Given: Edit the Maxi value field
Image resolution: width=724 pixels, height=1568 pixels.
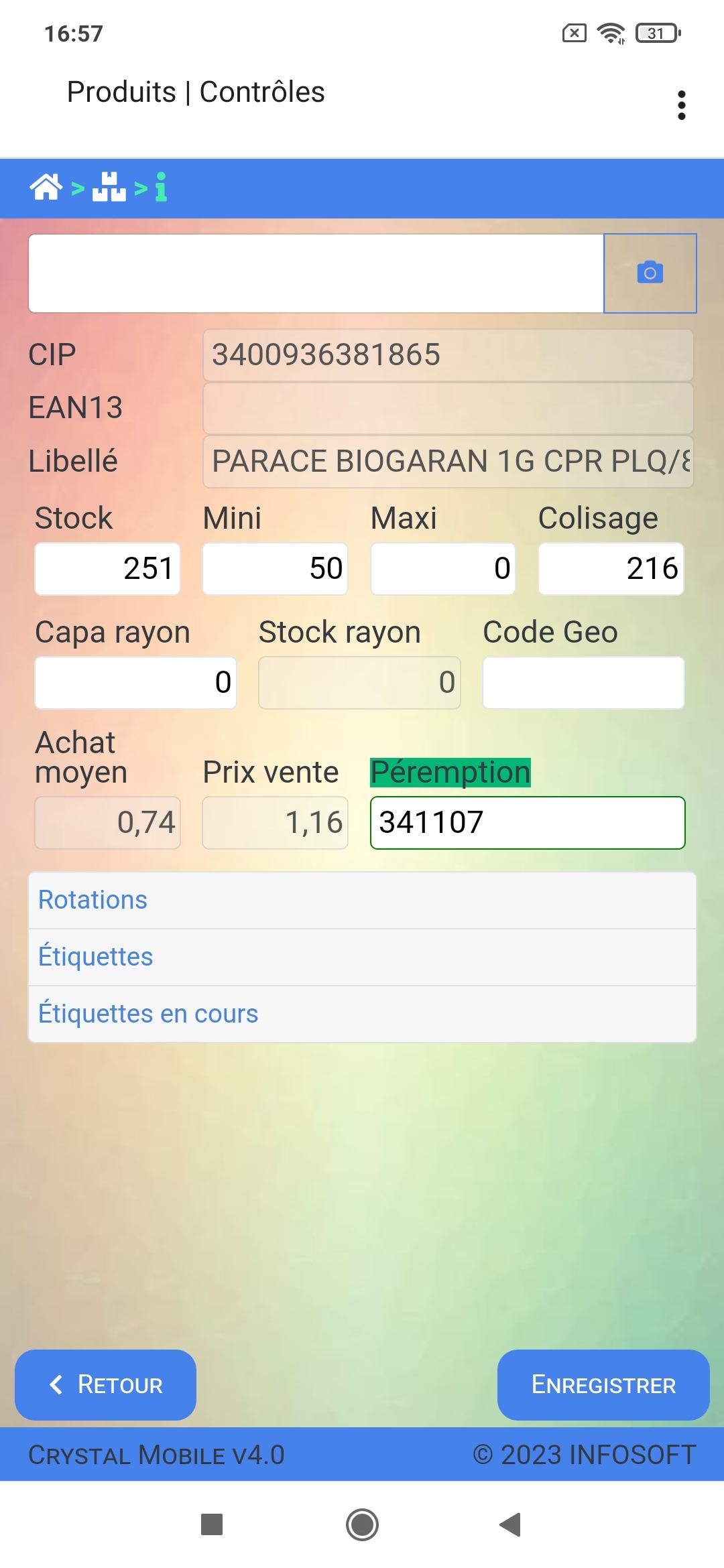Looking at the screenshot, I should click(x=443, y=569).
